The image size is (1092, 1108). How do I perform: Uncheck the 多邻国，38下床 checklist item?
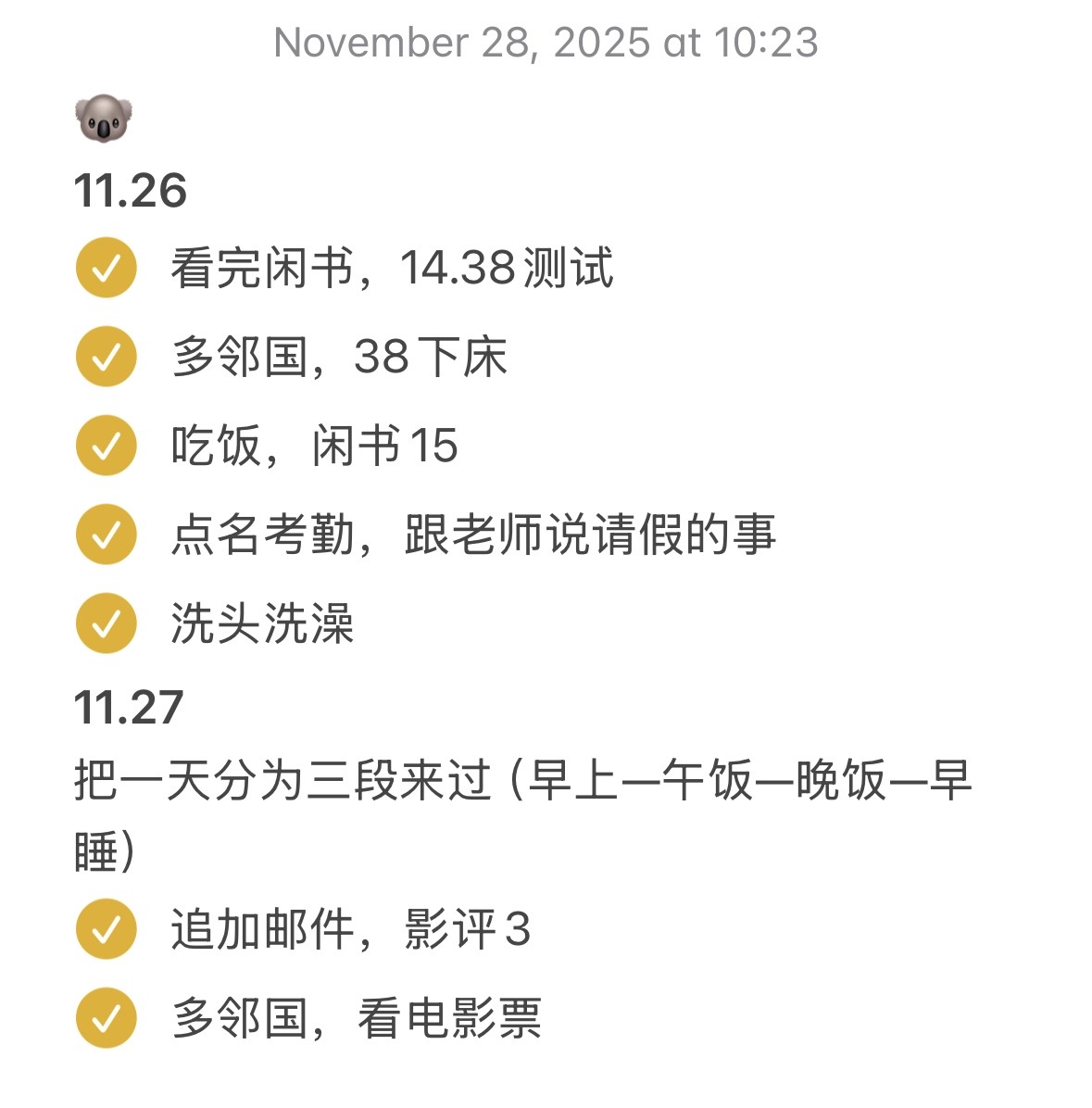pos(106,357)
